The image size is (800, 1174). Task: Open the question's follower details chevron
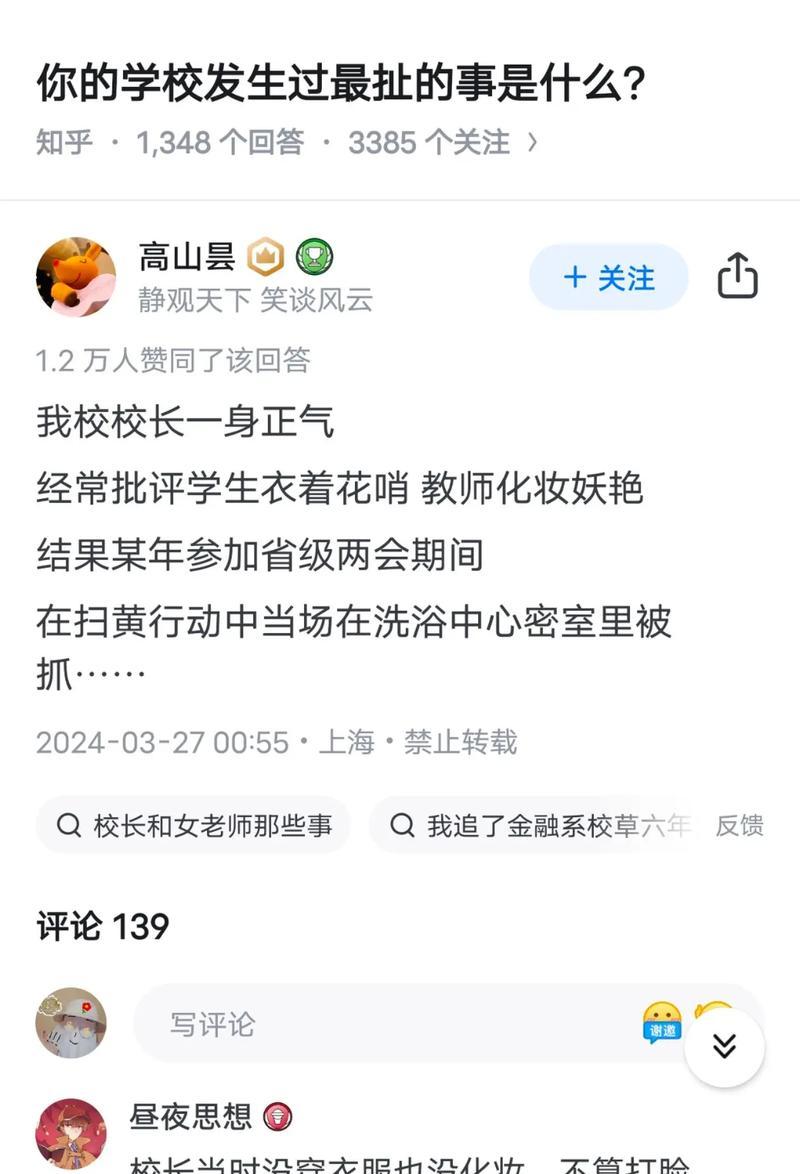[532, 143]
